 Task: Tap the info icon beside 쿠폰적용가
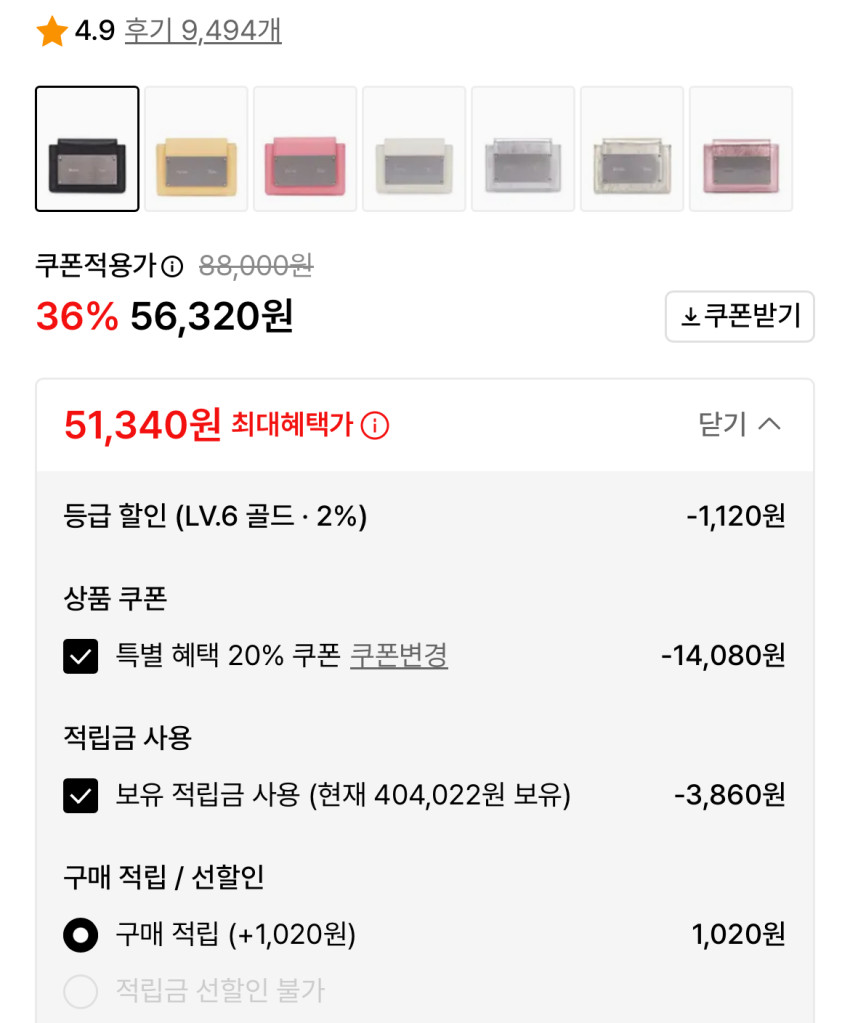[173, 266]
